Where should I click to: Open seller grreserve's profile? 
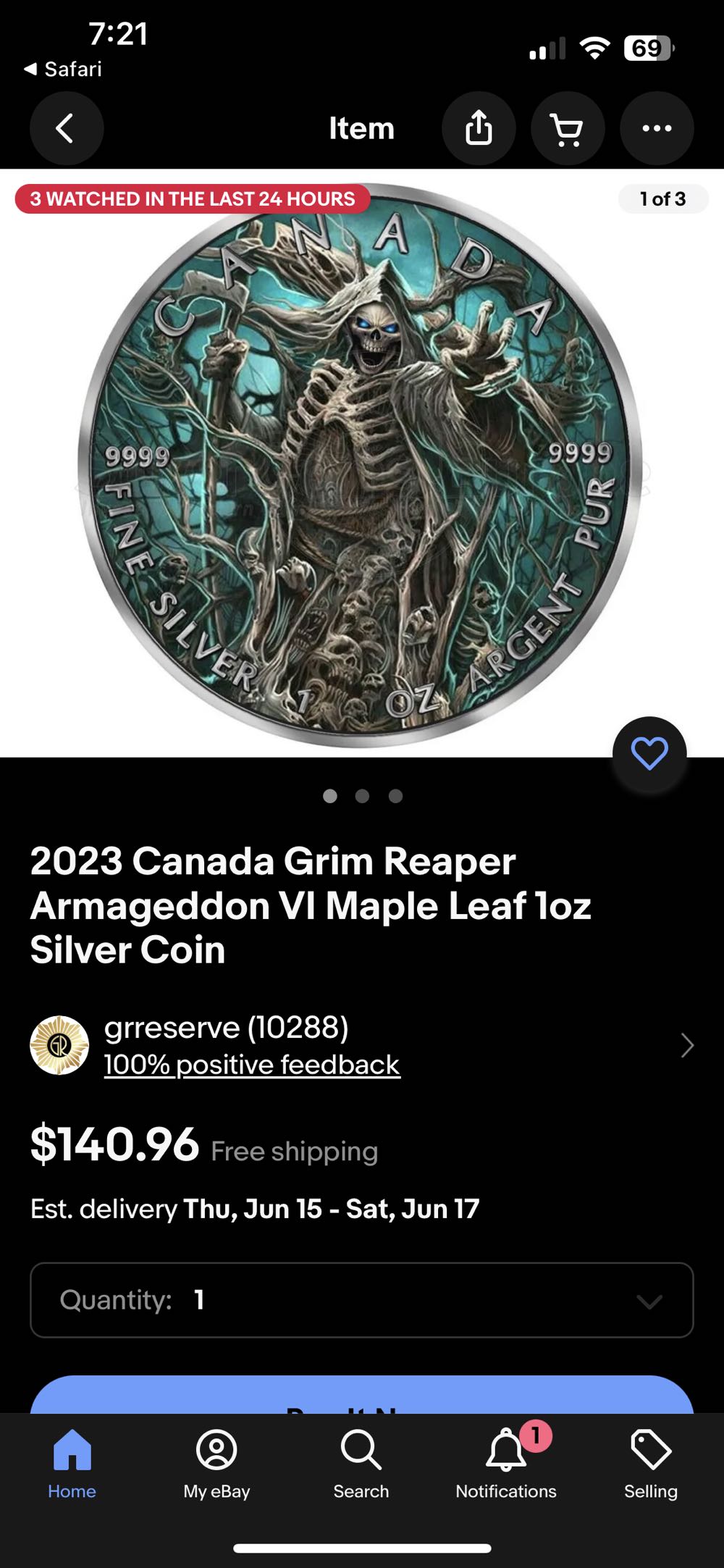226,1028
